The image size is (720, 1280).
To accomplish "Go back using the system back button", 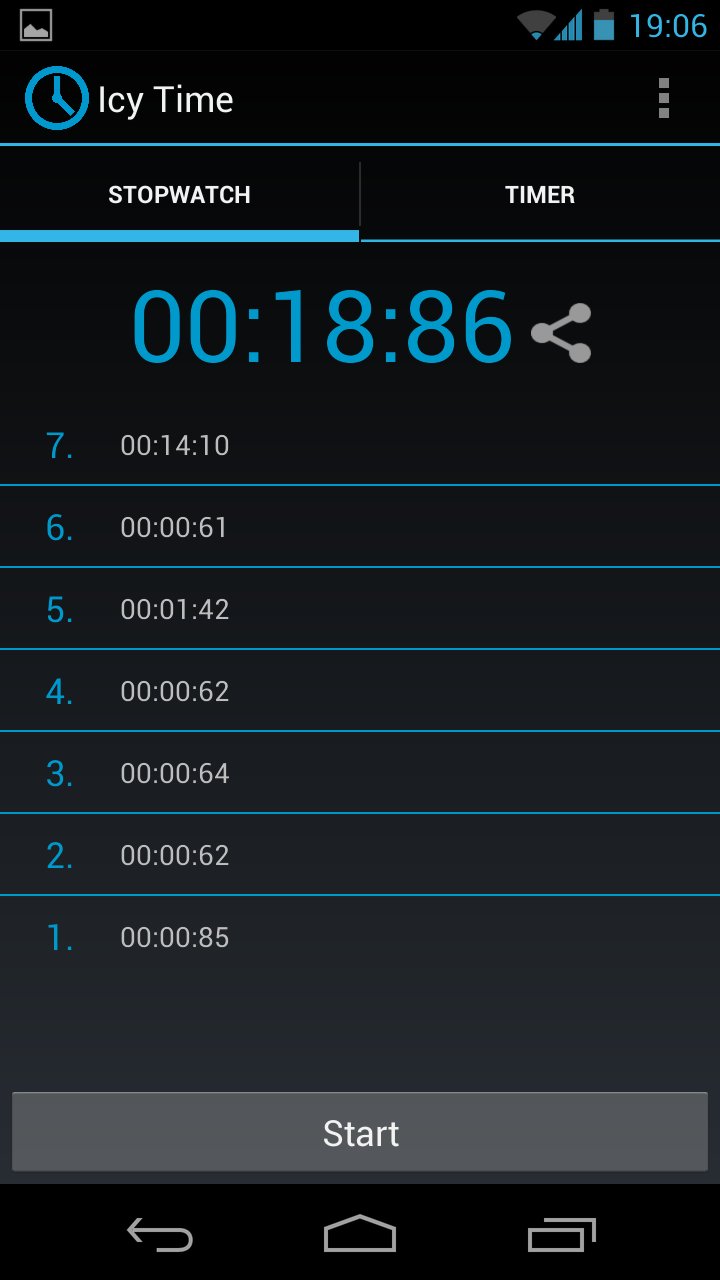I will (x=160, y=1235).
